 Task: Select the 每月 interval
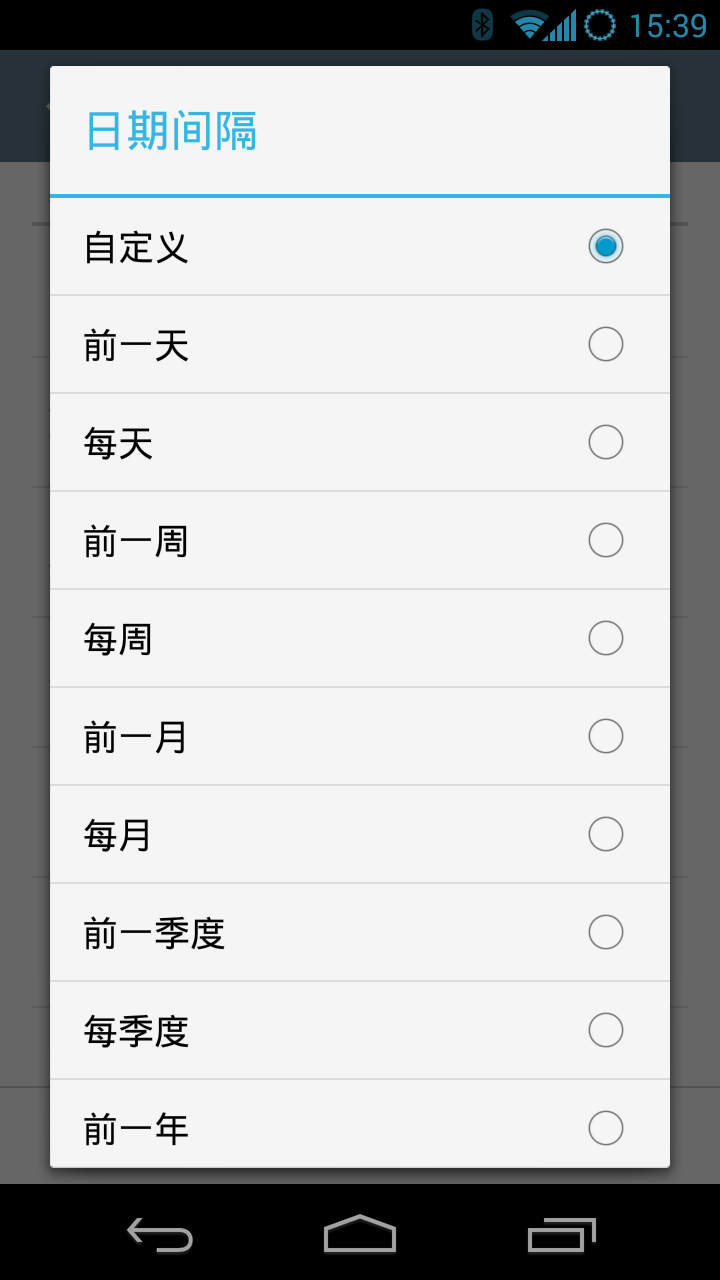tap(360, 834)
